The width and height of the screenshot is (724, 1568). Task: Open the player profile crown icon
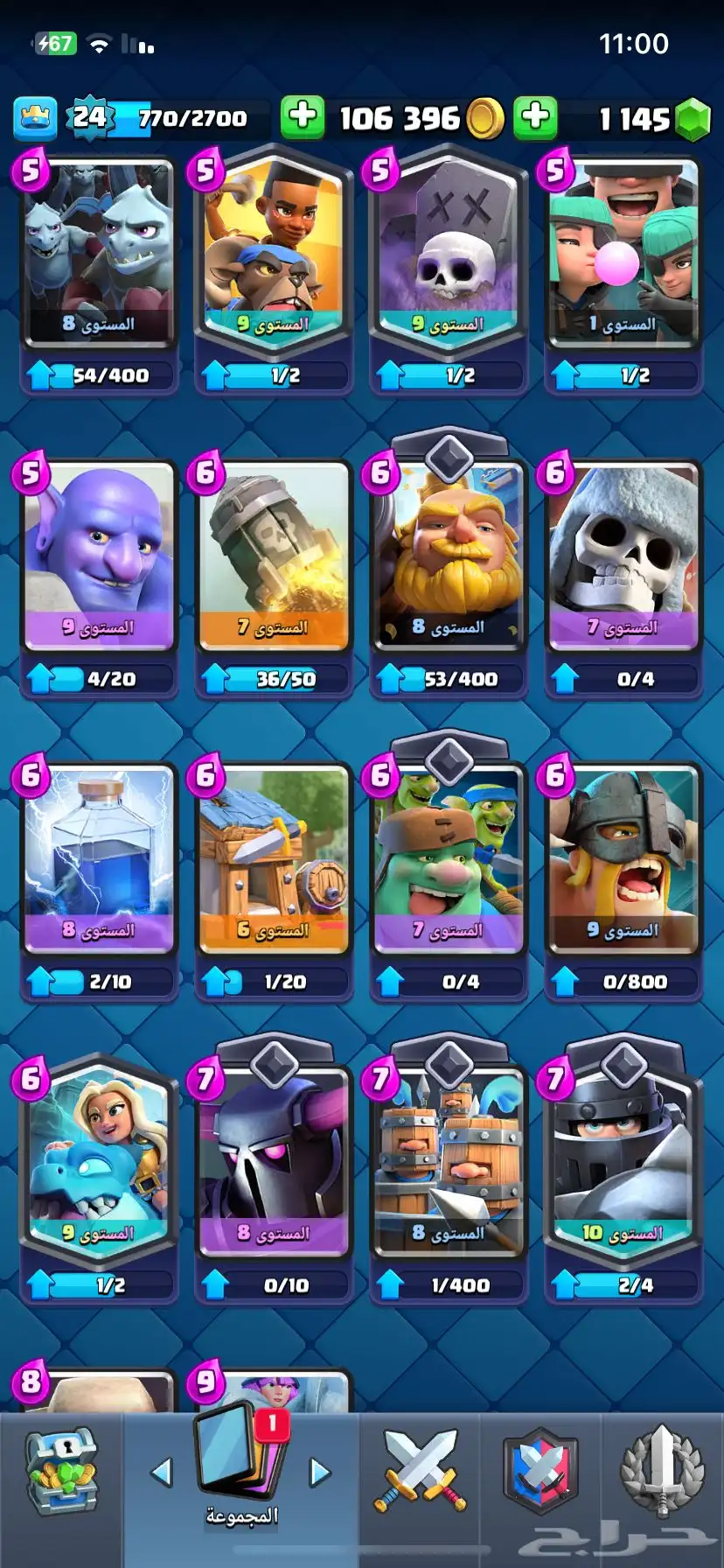[x=36, y=118]
